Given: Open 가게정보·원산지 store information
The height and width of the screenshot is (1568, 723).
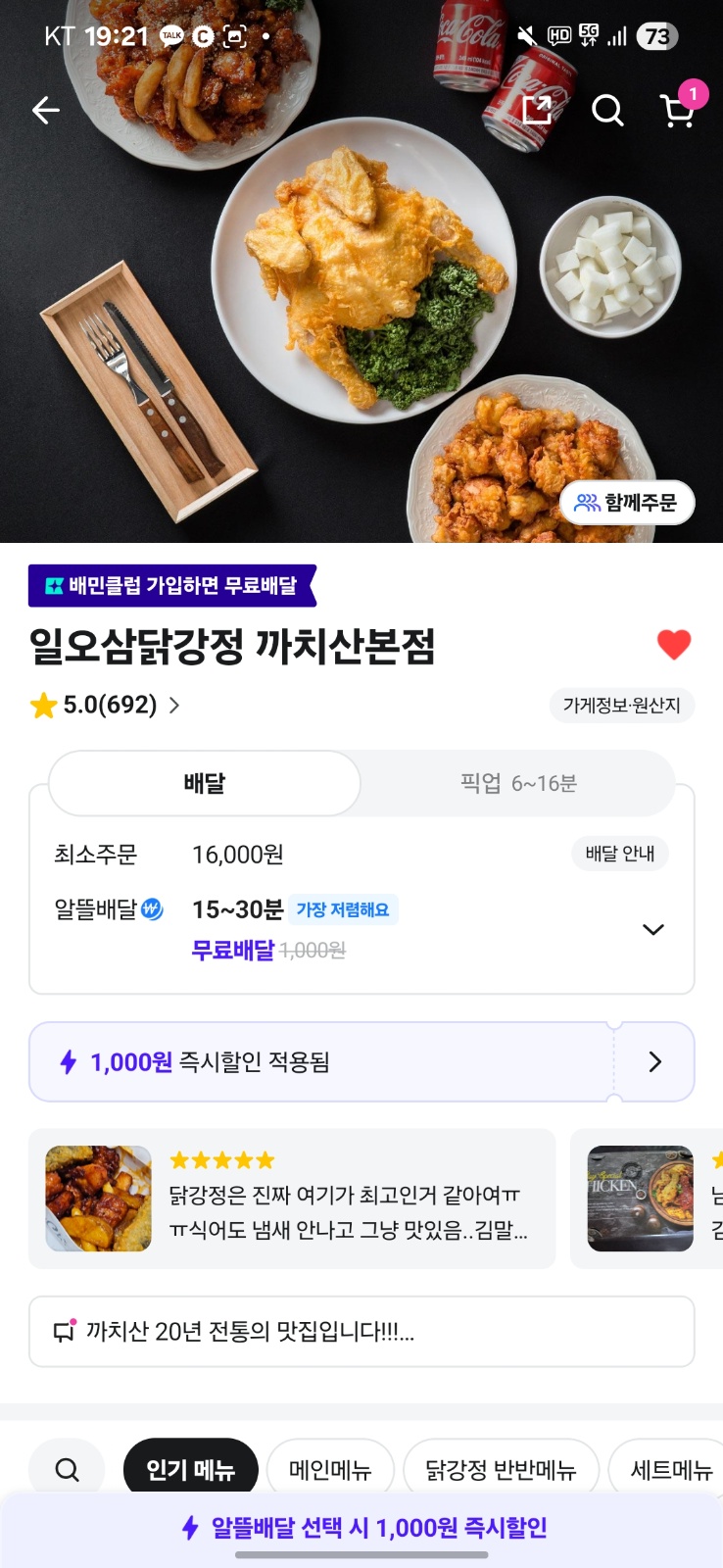Looking at the screenshot, I should click(621, 706).
